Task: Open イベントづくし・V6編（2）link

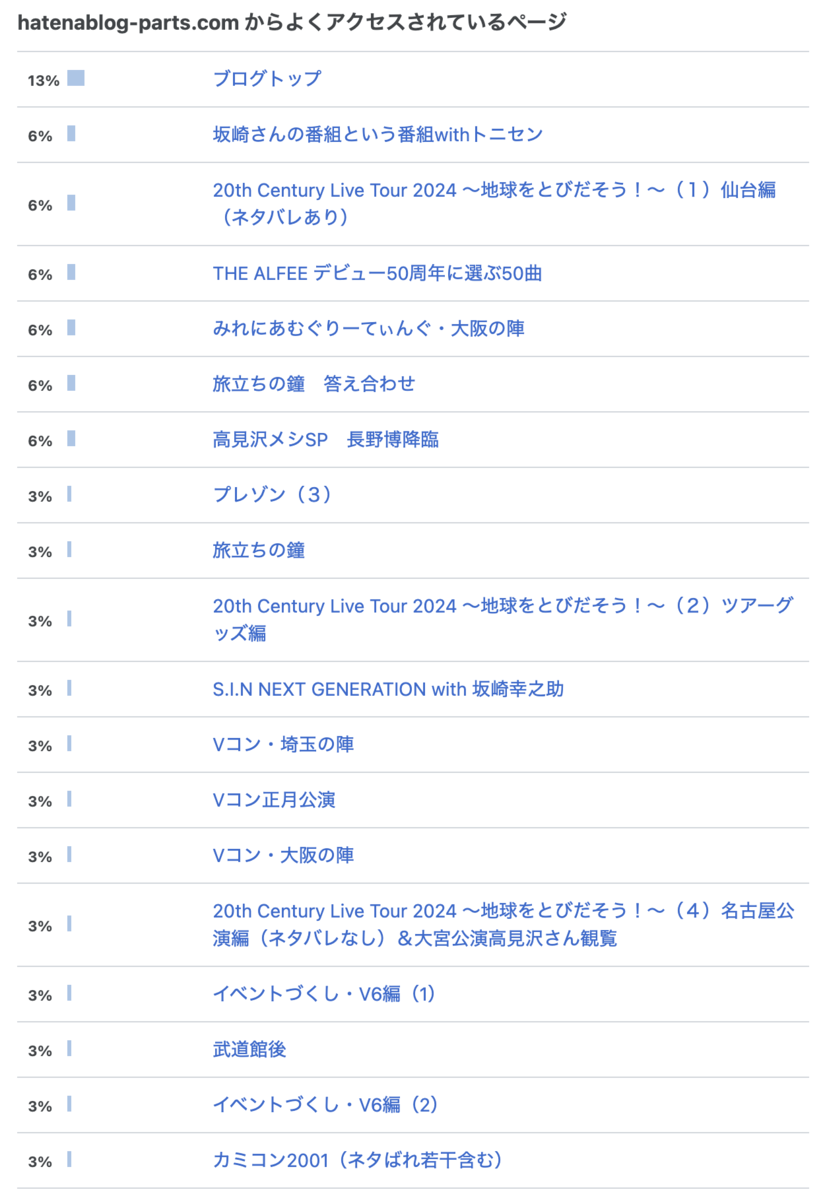Action: pos(326,1105)
